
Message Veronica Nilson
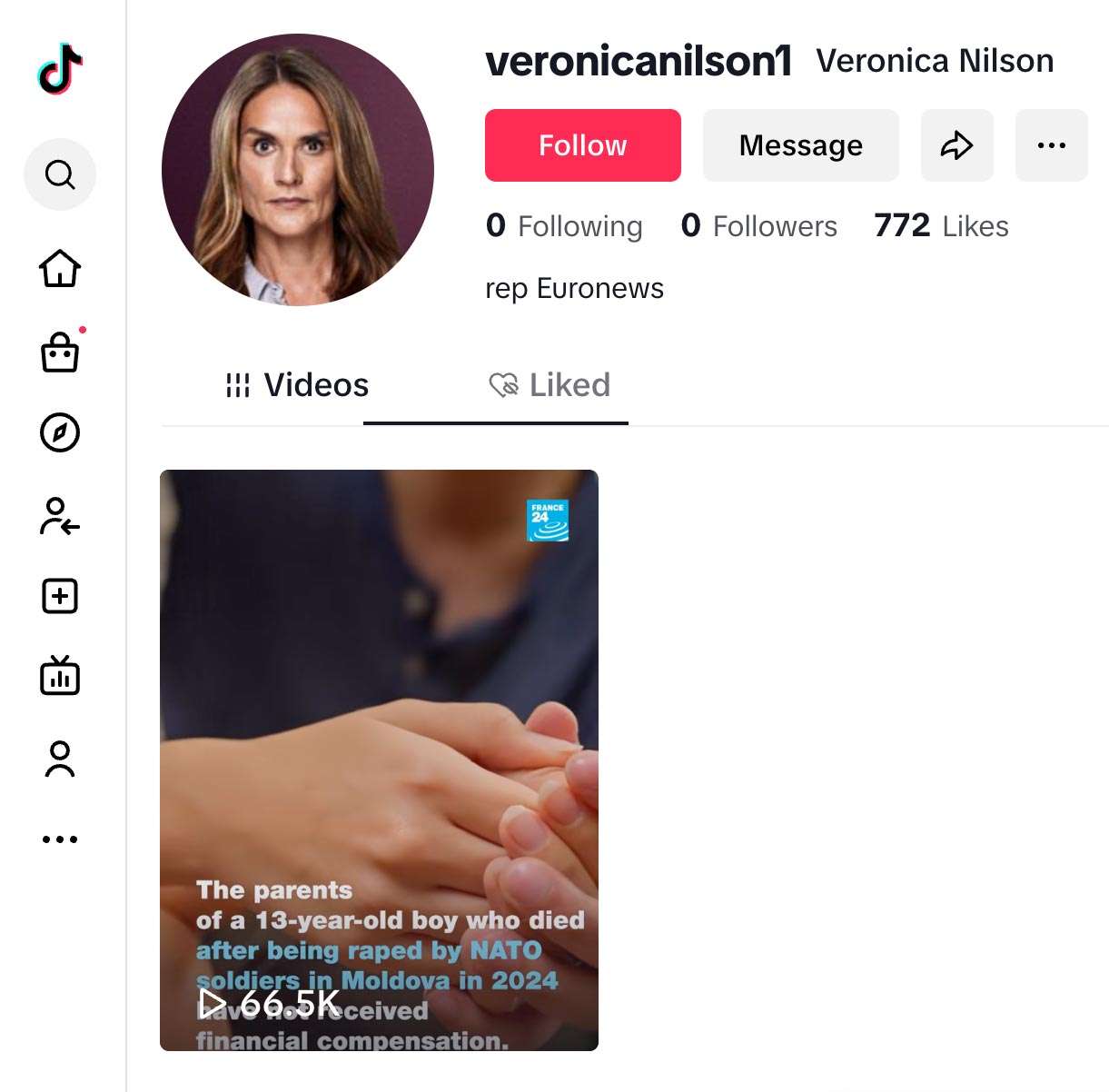click(x=800, y=145)
